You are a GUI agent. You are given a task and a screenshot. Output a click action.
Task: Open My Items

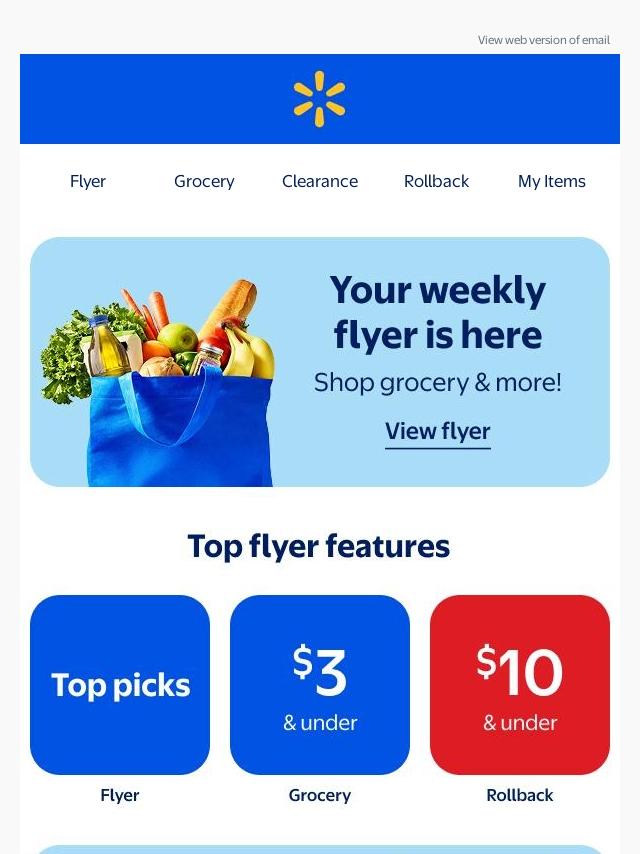551,181
